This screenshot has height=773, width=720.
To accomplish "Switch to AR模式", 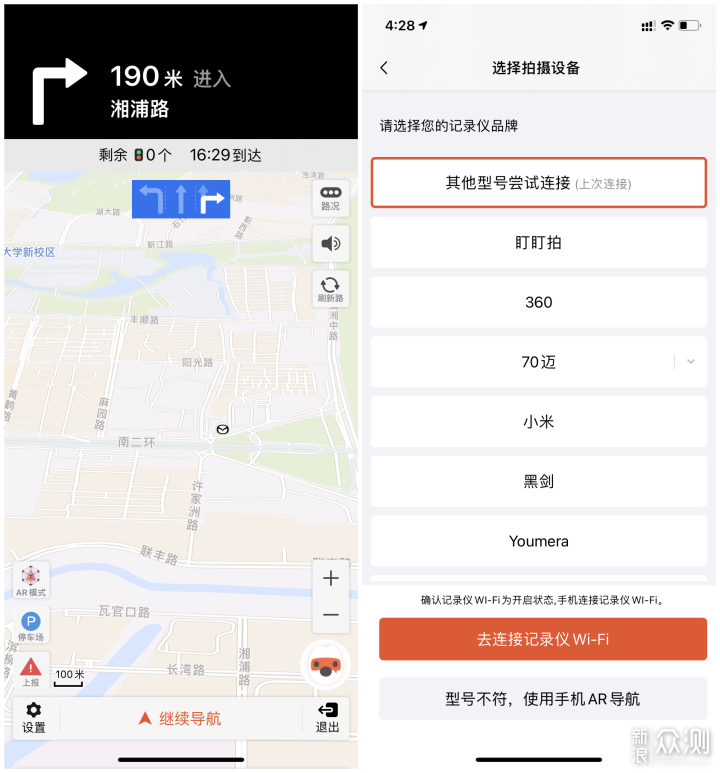I will tap(30, 581).
